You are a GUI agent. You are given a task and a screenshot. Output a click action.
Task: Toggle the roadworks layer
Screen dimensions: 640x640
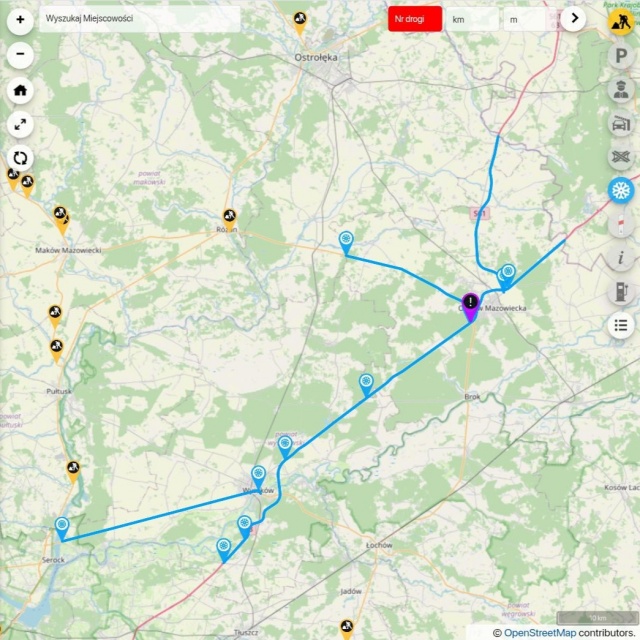click(x=621, y=21)
